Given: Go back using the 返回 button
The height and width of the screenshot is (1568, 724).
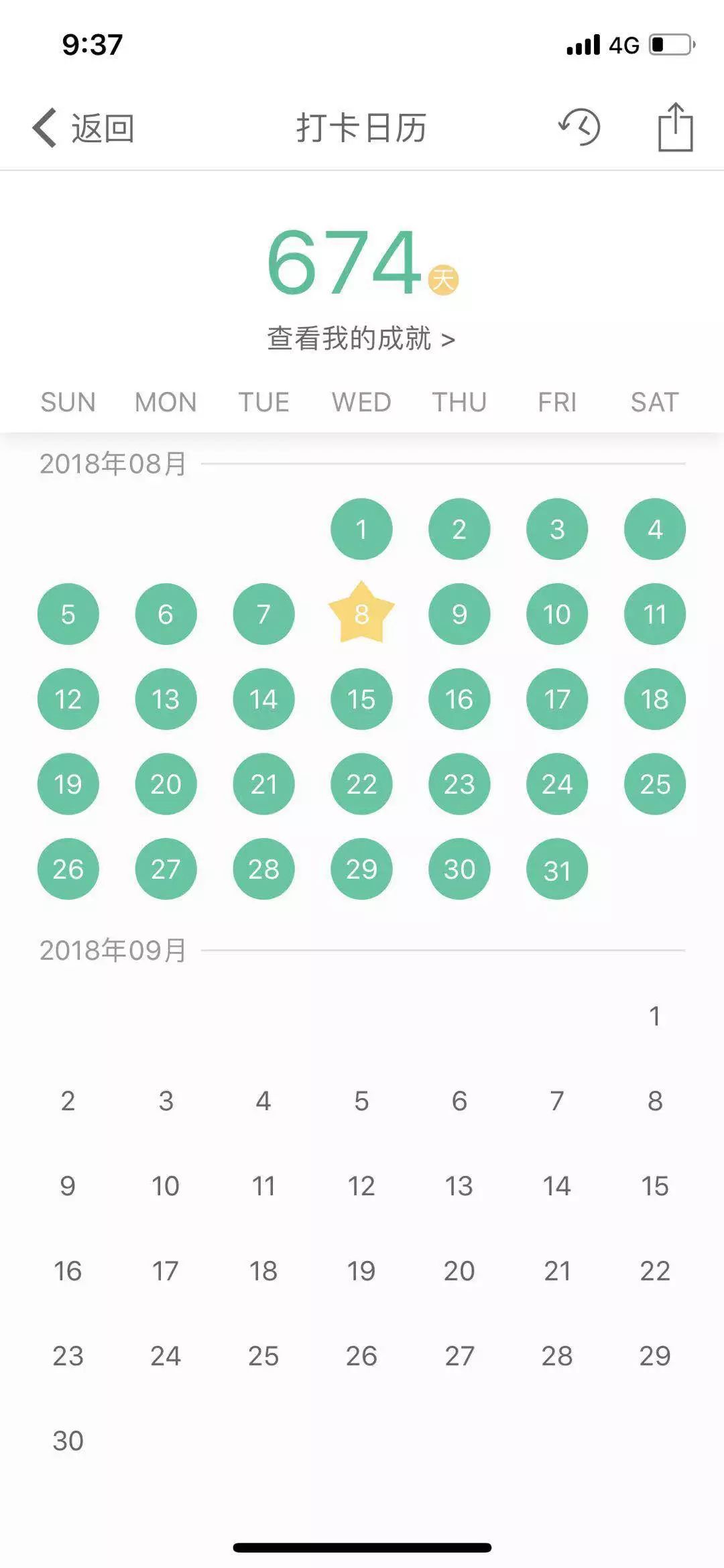Looking at the screenshot, I should click(84, 127).
